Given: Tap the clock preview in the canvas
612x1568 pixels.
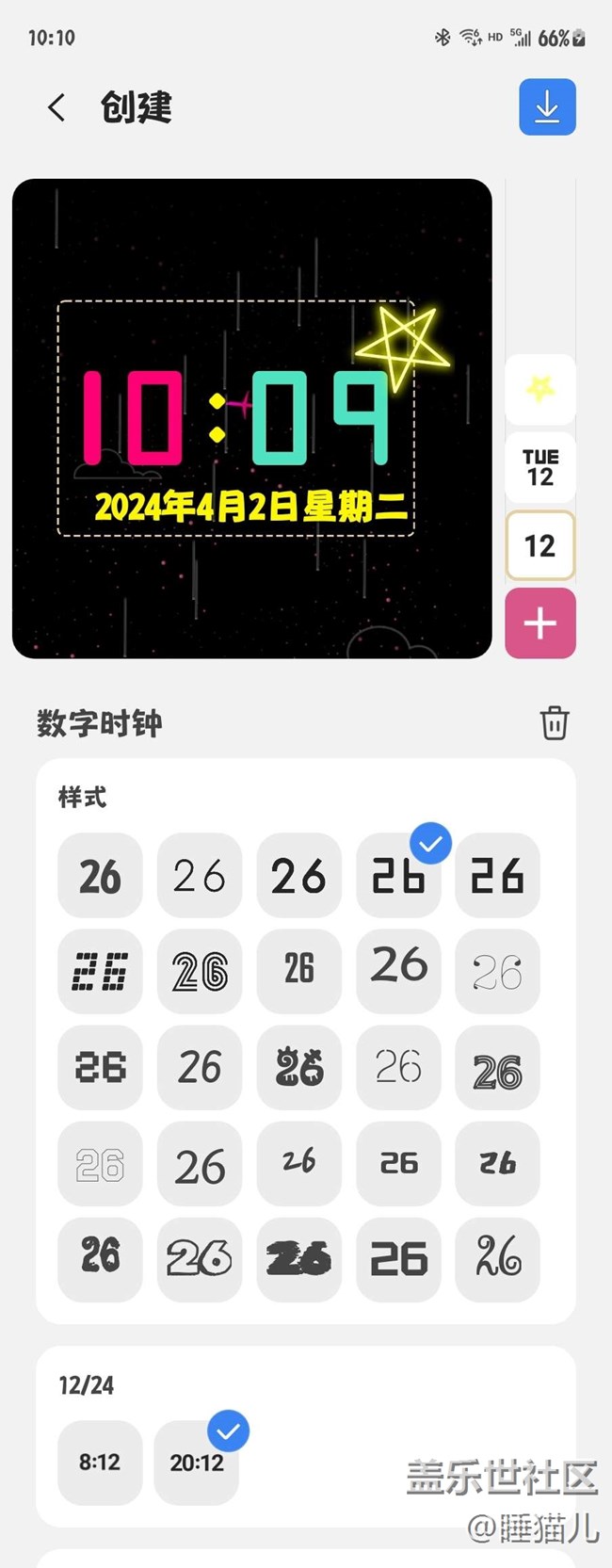Looking at the screenshot, I should pyautogui.click(x=235, y=419).
